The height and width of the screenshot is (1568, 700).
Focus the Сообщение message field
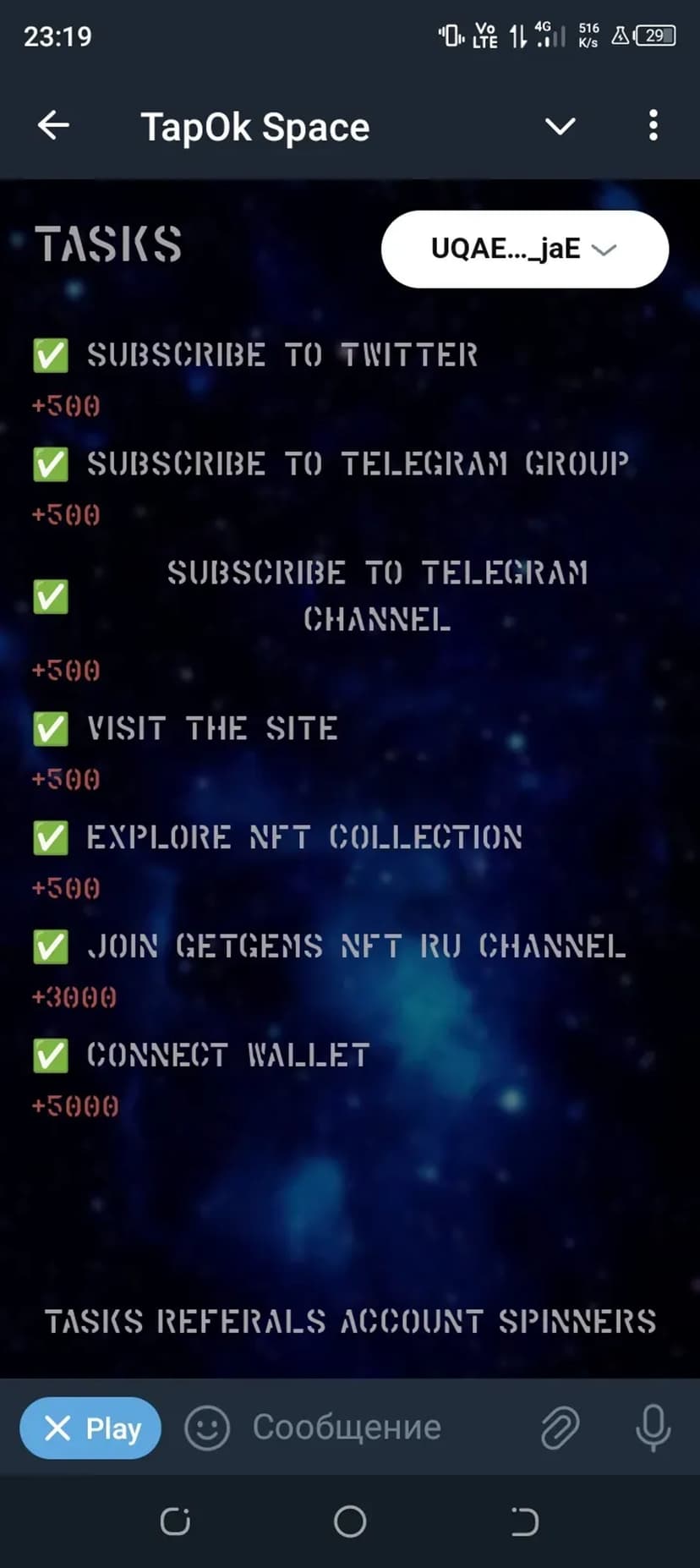point(372,1428)
